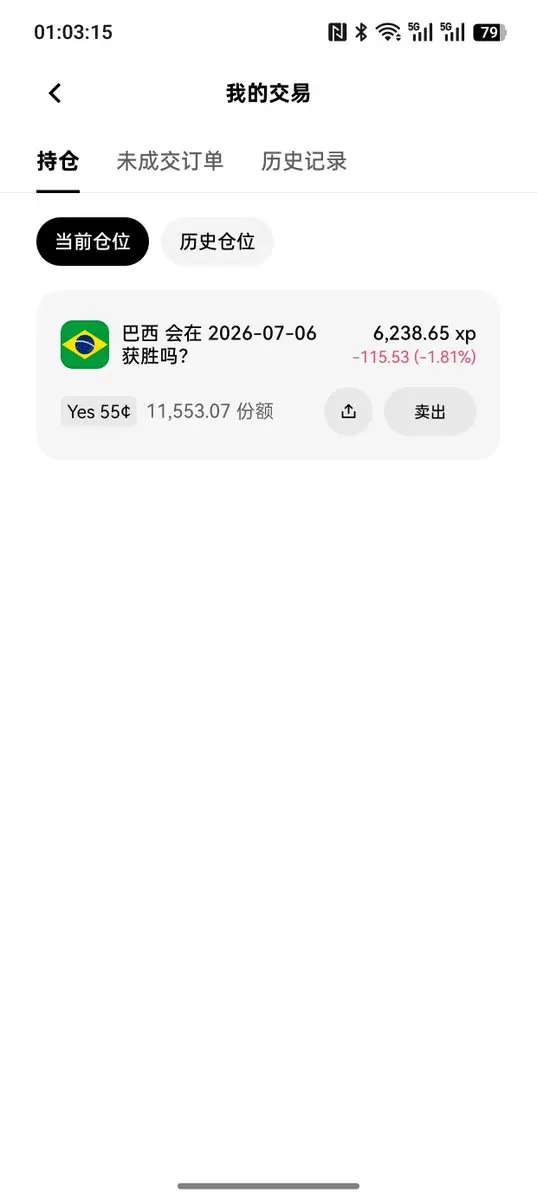Viewport: 537px width, 1200px height.
Task: Select the 当前仓位 chip
Action: (x=92, y=241)
